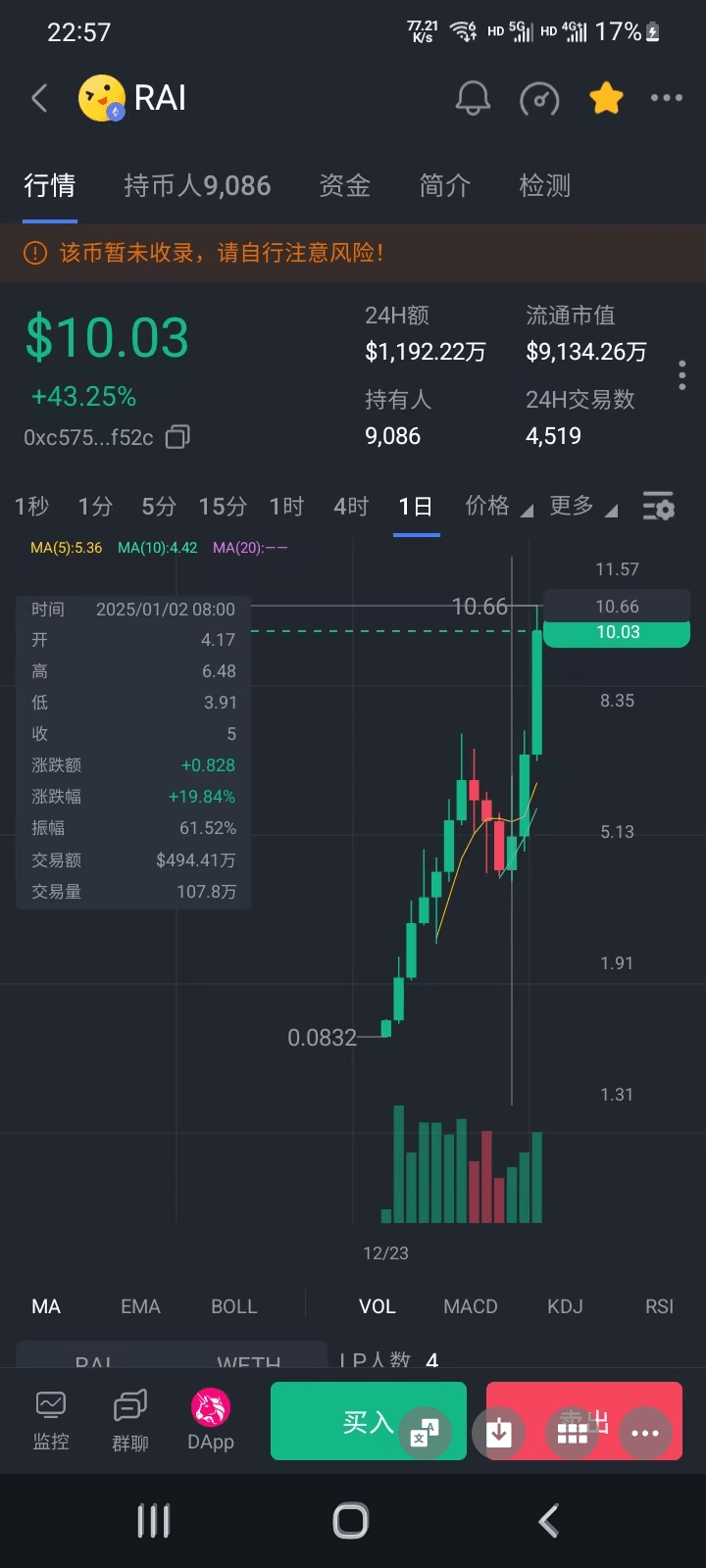Show the MACD sub-indicator

pos(471,1306)
